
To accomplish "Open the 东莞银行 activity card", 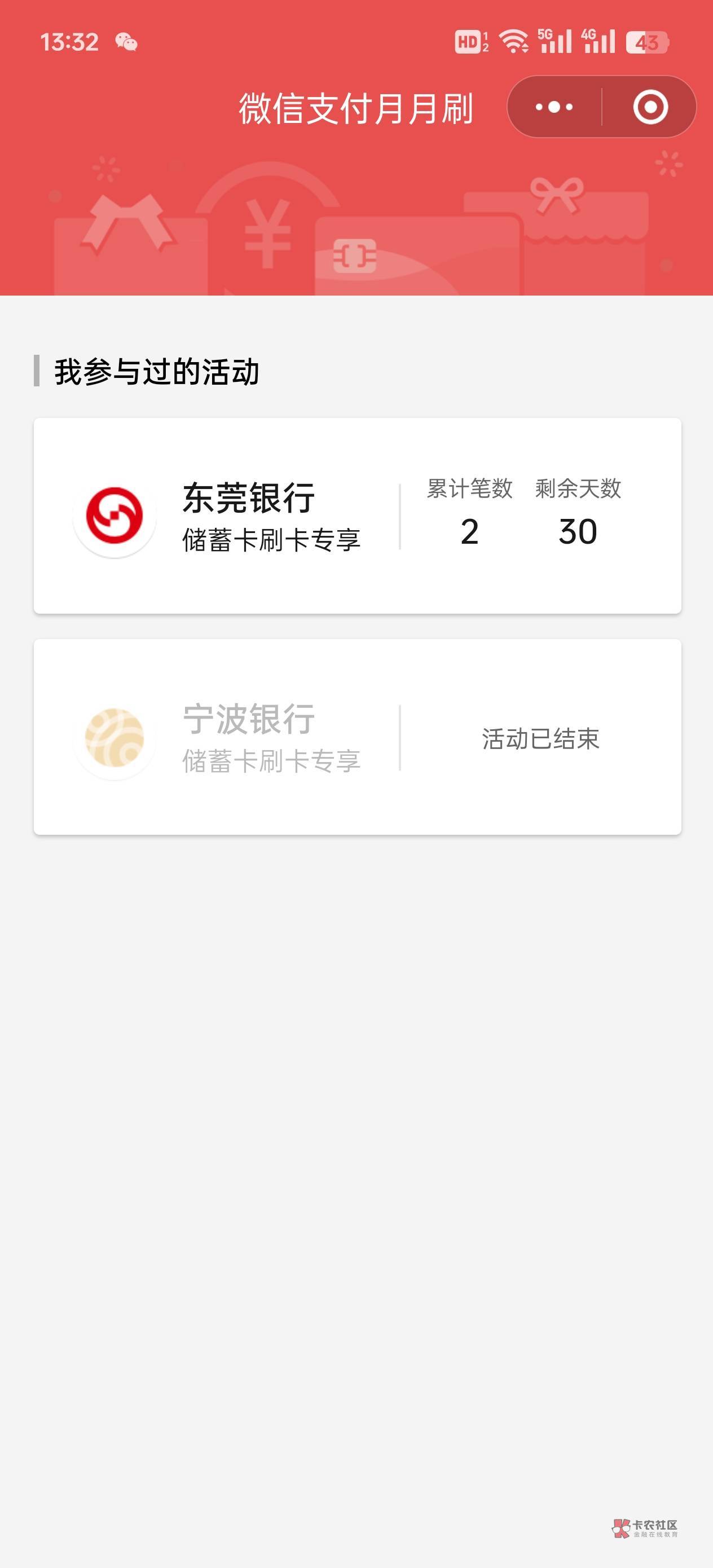I will (357, 515).
